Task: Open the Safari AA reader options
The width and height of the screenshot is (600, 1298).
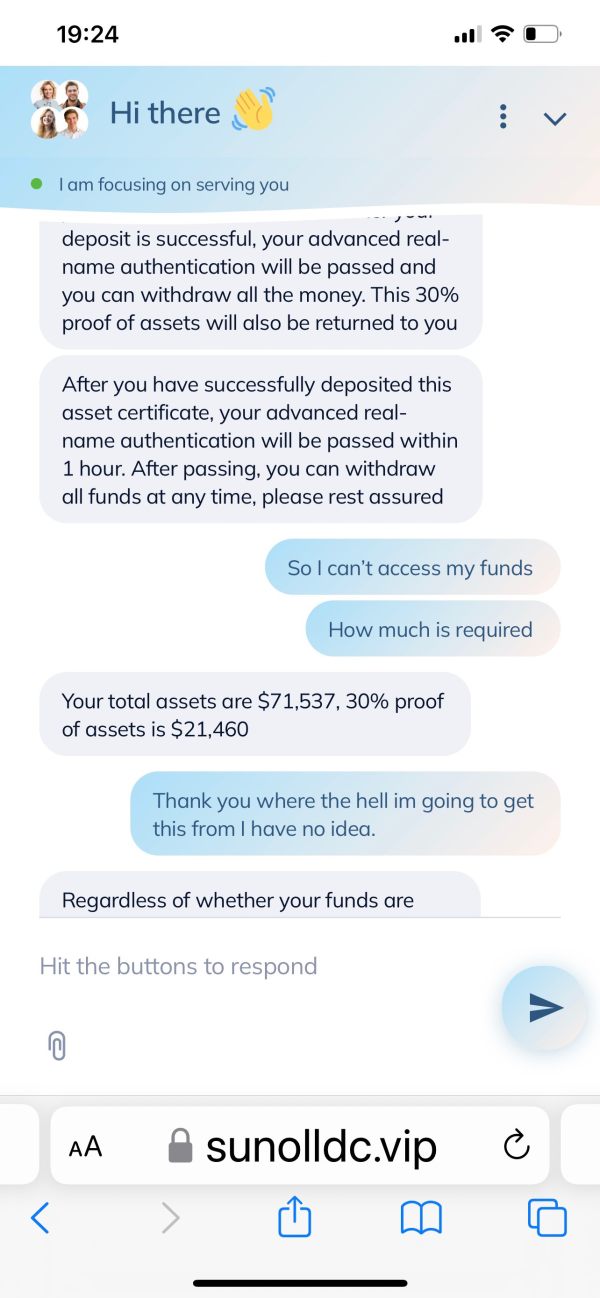Action: pos(86,1147)
